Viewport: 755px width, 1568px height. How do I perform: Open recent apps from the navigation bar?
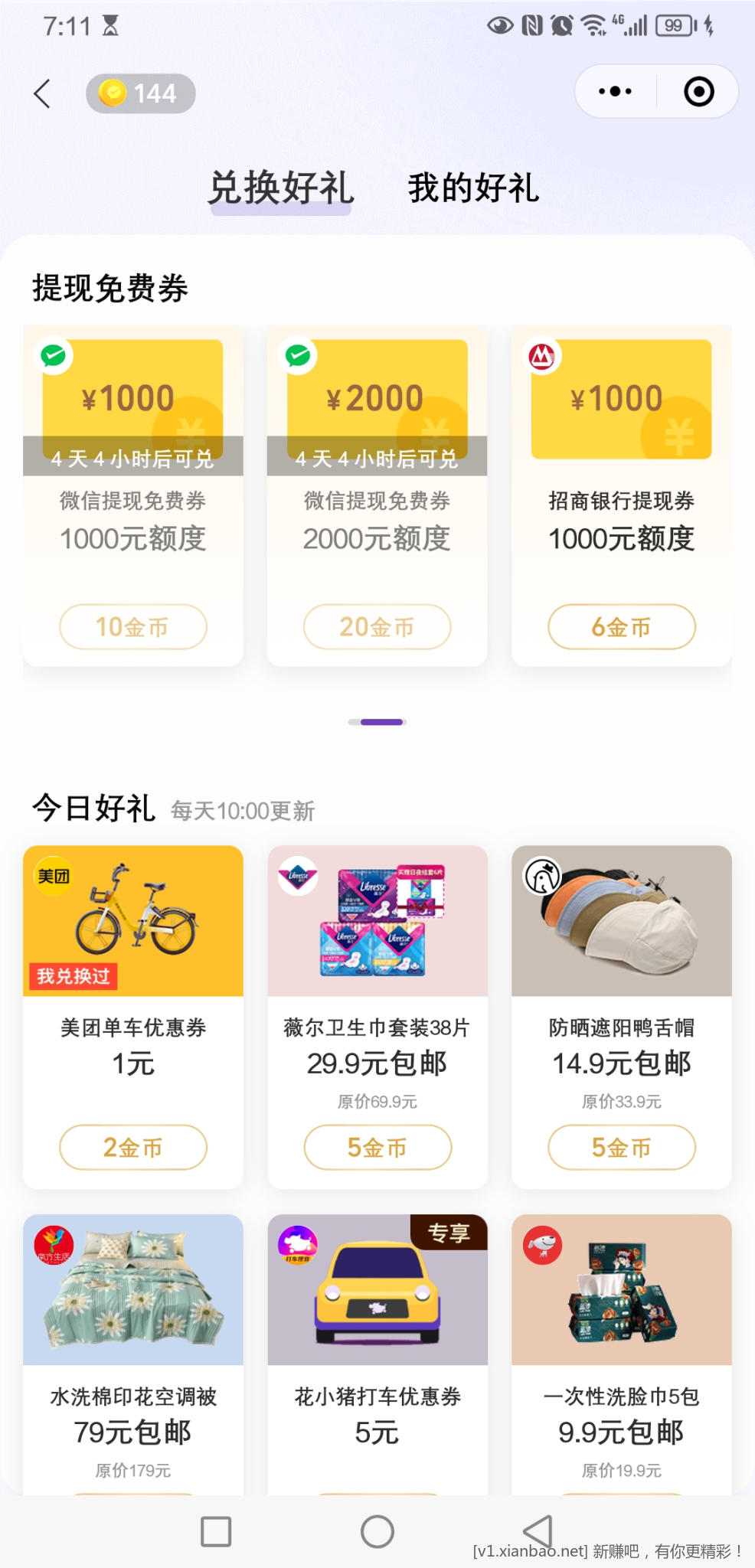tap(216, 1531)
